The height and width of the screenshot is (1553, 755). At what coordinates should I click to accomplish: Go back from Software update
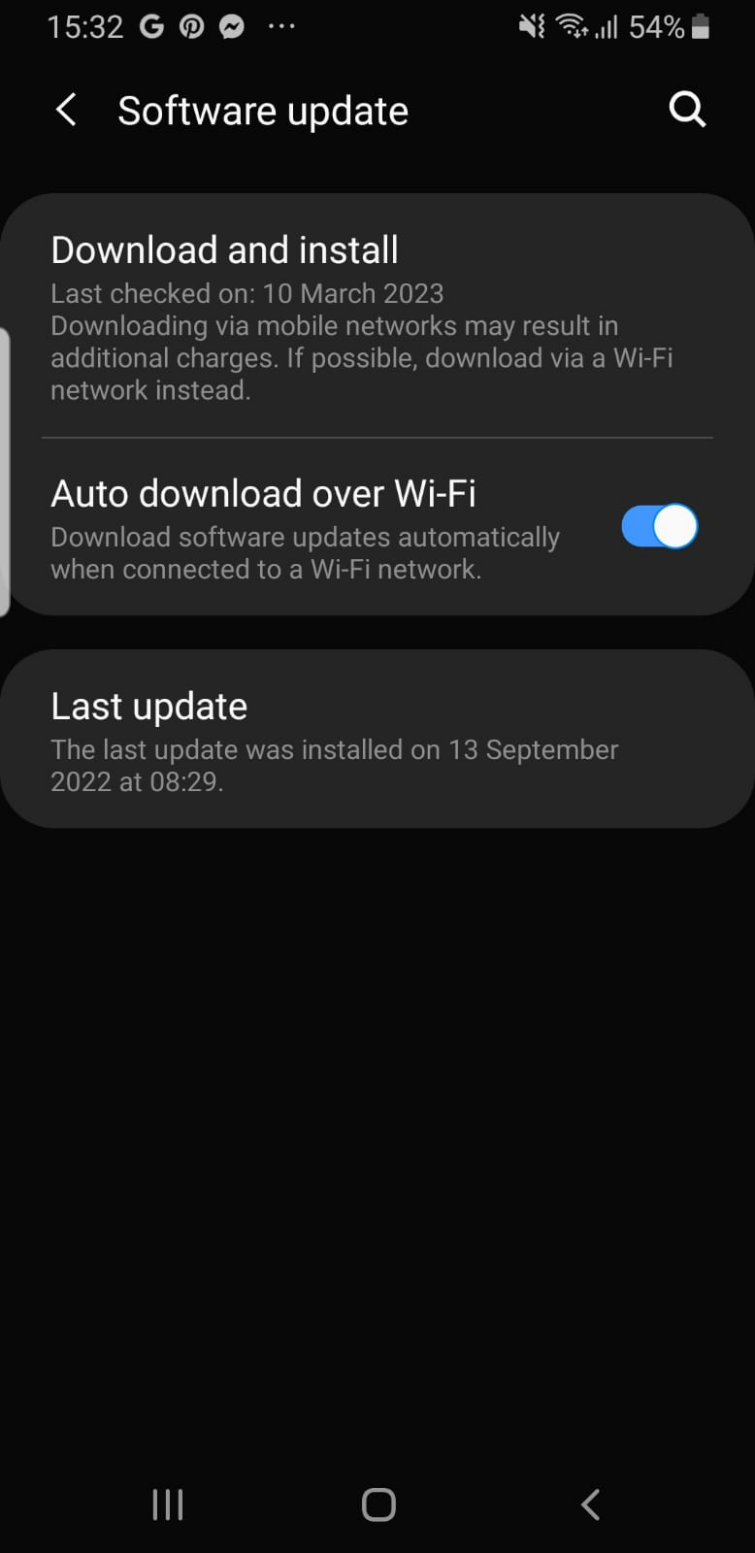coord(66,111)
